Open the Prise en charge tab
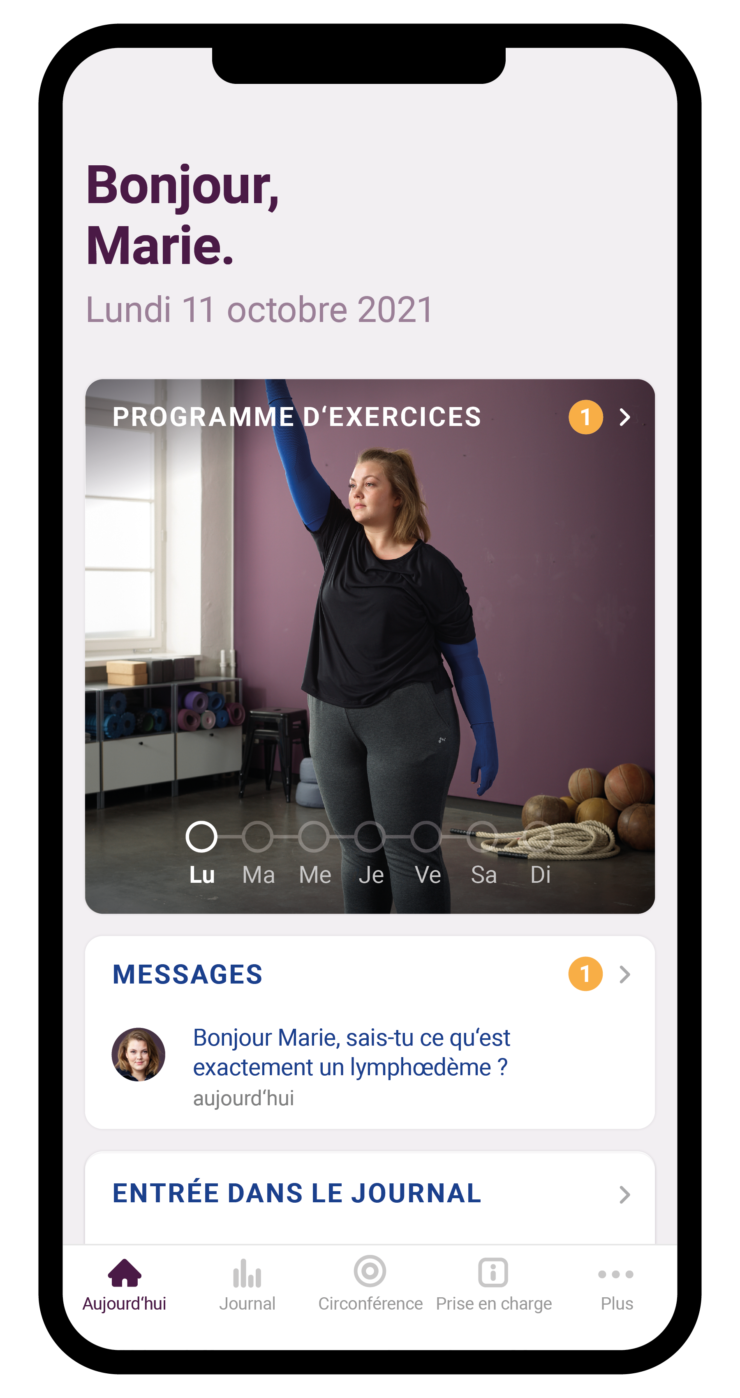740x1398 pixels. (493, 1285)
